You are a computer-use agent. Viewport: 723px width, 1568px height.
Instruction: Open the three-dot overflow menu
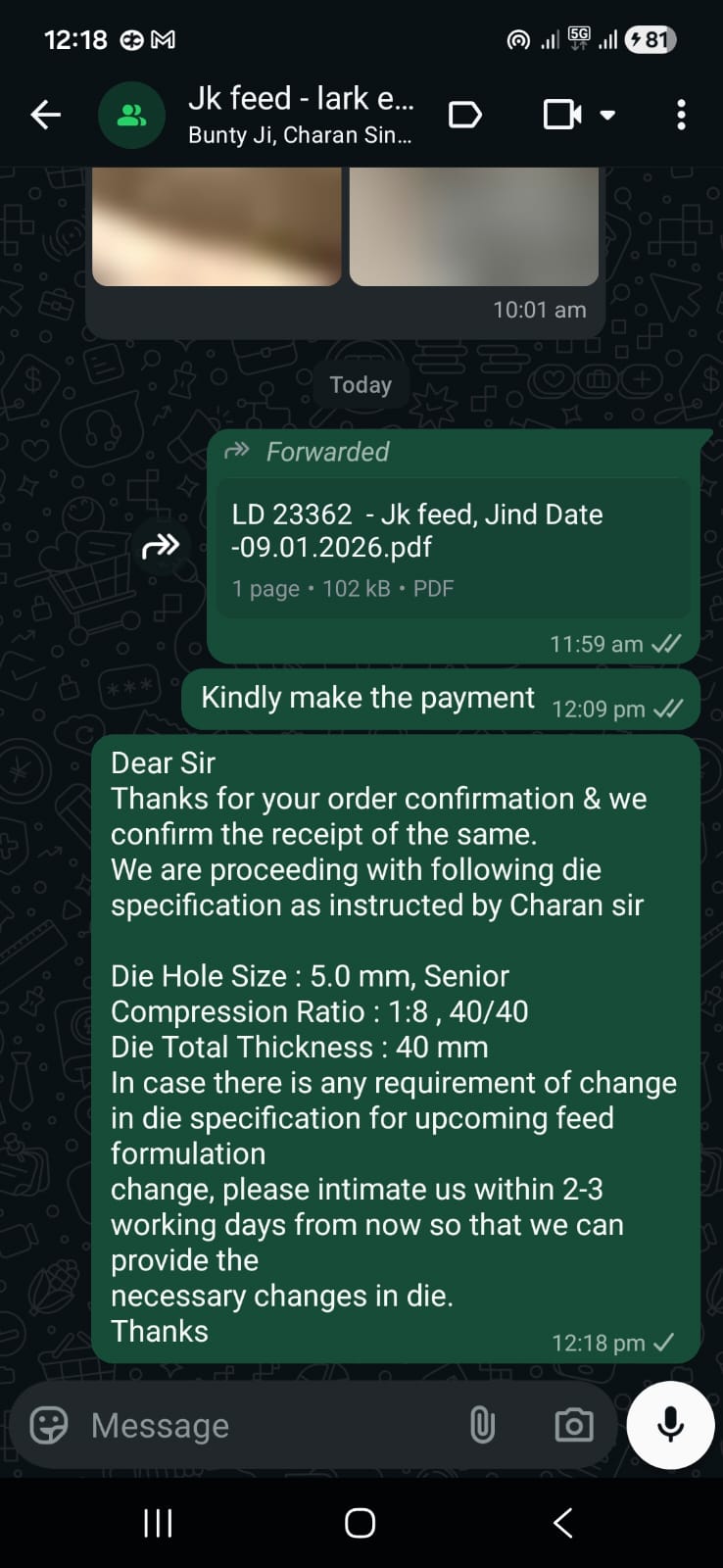(681, 116)
